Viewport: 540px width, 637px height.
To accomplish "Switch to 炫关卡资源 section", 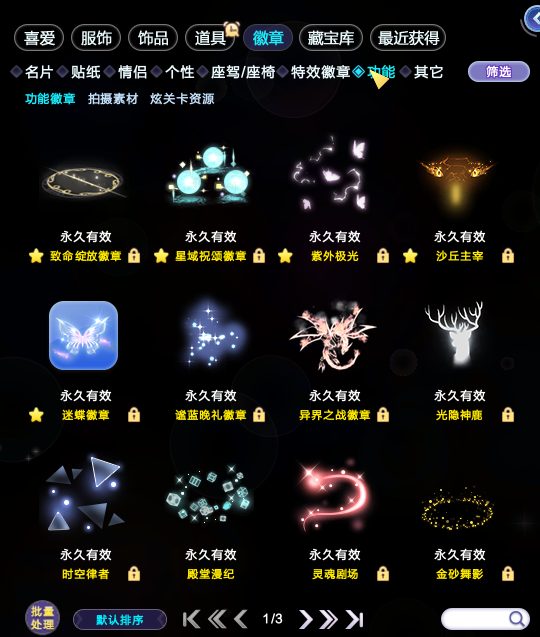I will click(182, 98).
